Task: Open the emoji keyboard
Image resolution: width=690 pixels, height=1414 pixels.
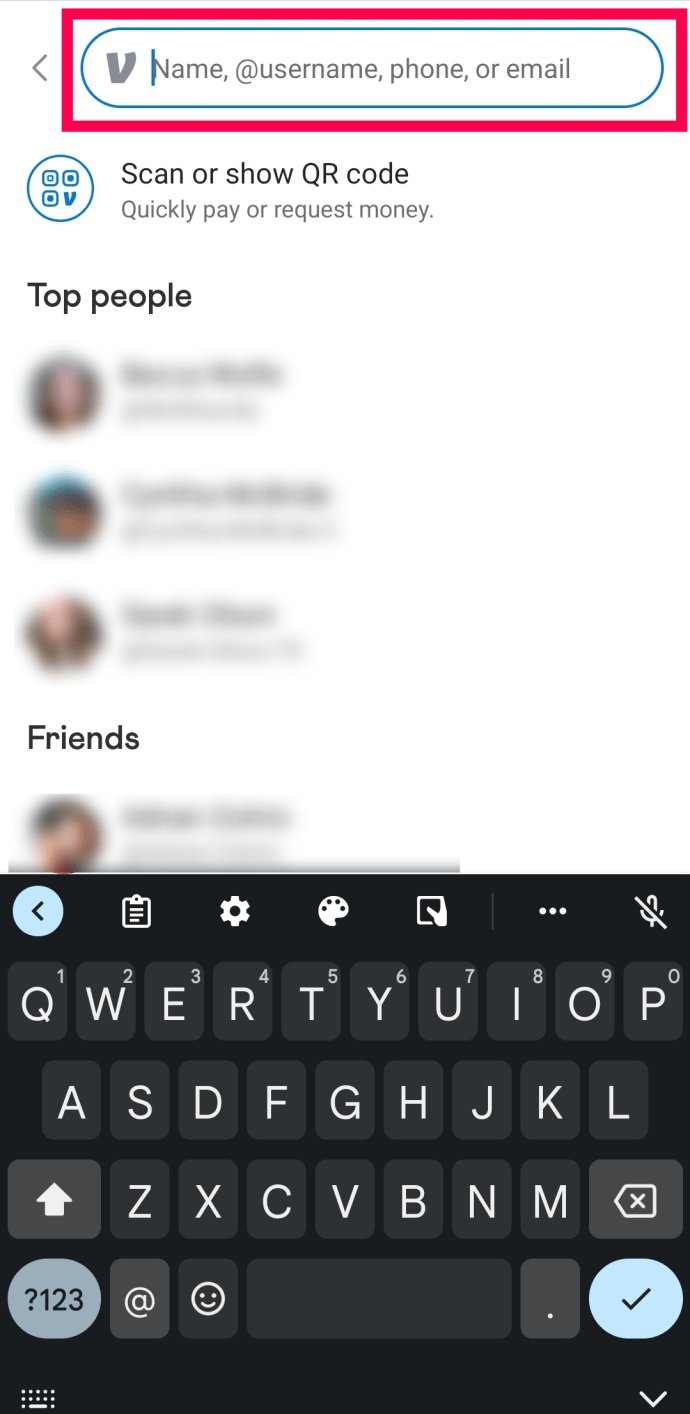Action: click(208, 1299)
